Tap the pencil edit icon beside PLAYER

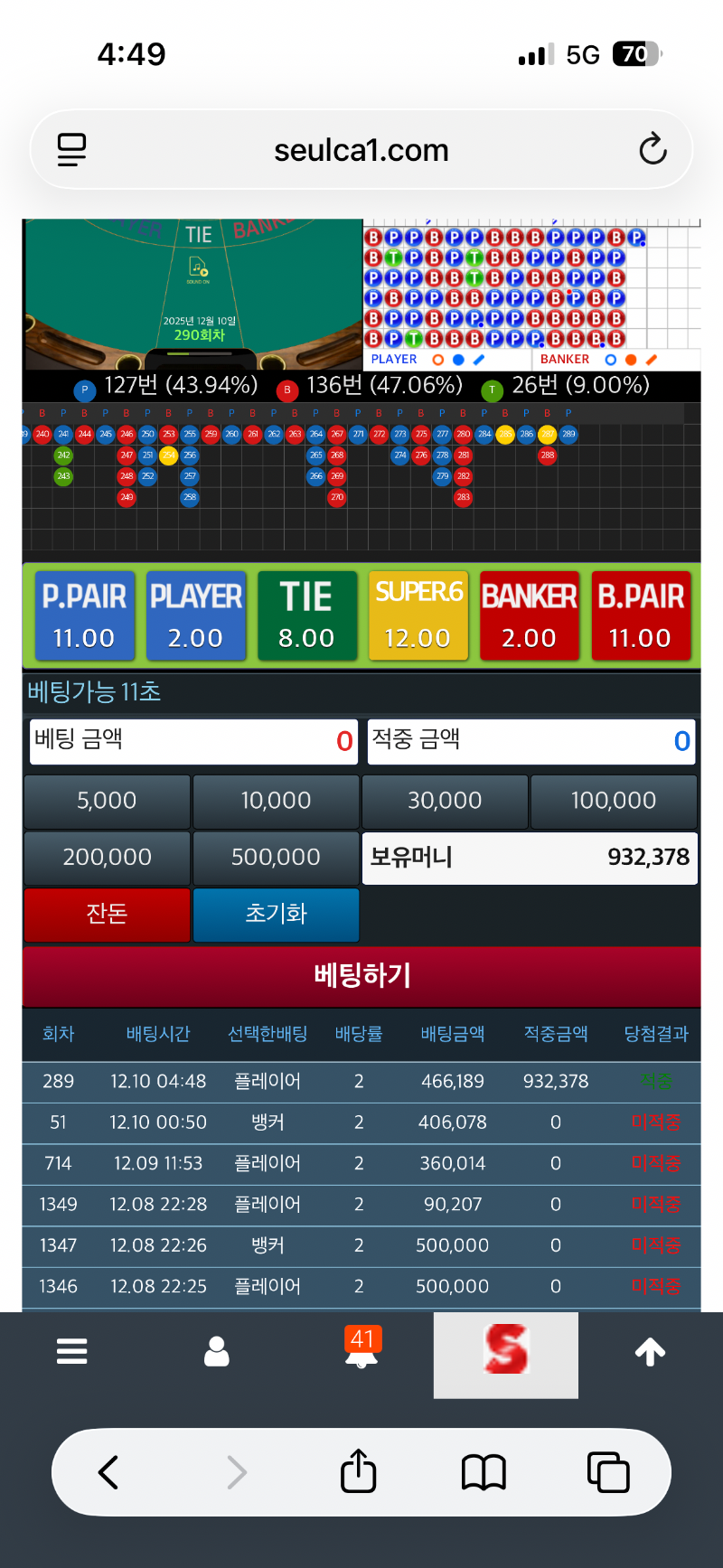pos(479,360)
